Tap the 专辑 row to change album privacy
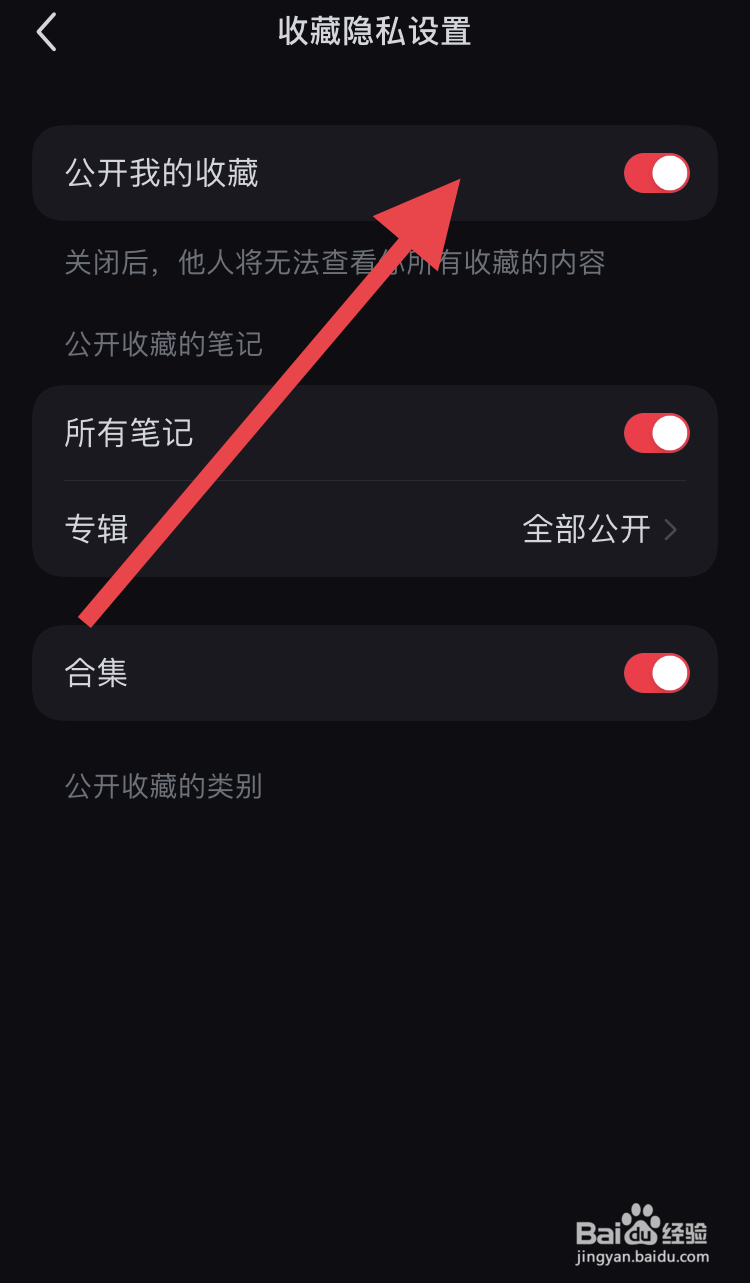Screen dimensions: 750x1283 (x=375, y=530)
